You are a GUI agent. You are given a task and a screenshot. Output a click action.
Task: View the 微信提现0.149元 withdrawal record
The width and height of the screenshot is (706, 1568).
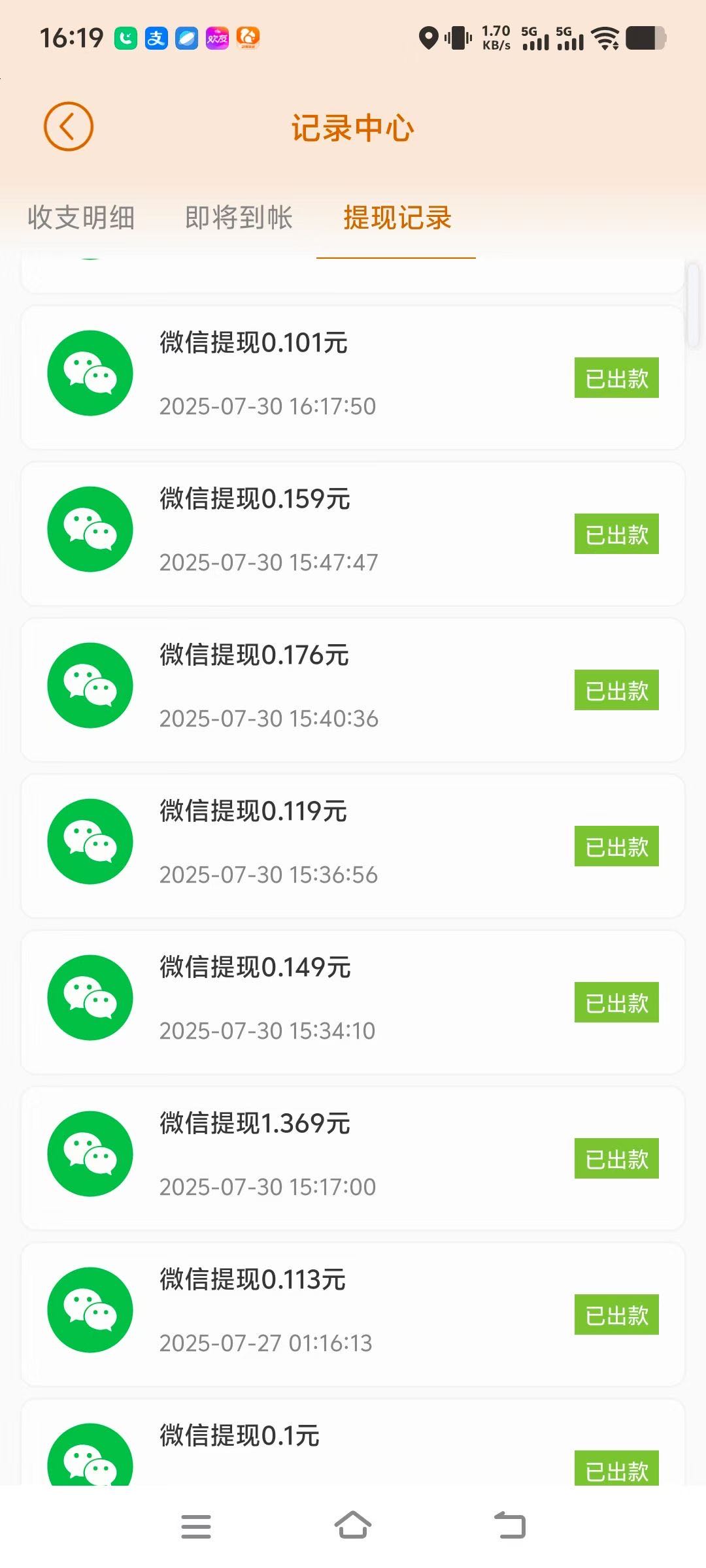pyautogui.click(x=353, y=1002)
